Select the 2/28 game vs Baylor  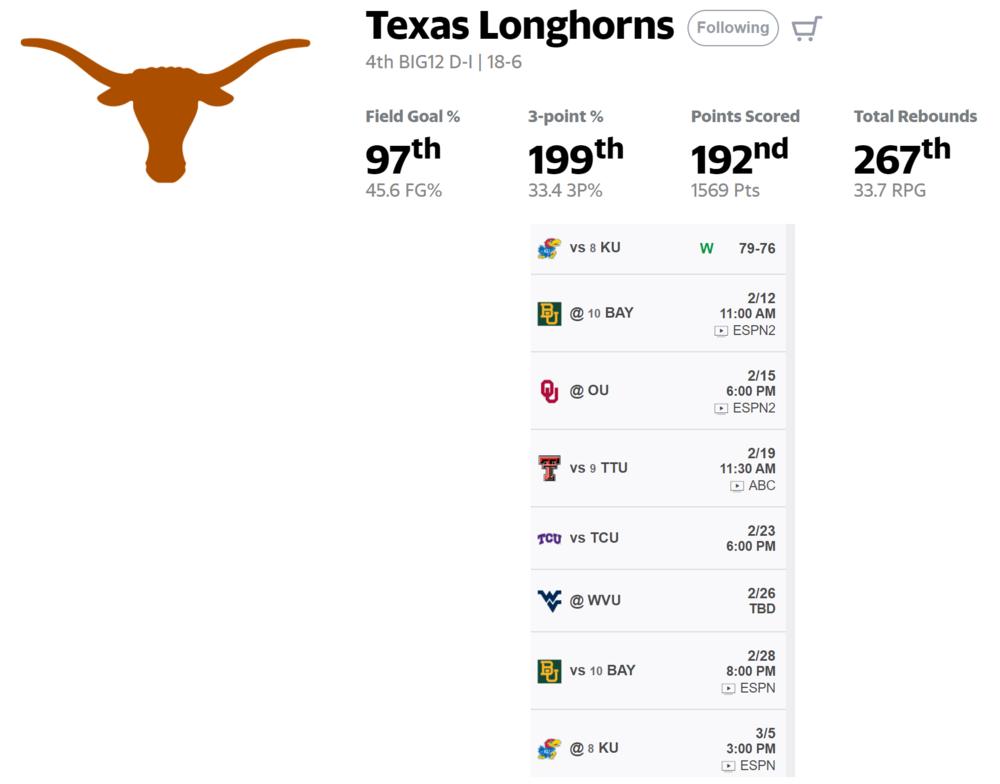tap(657, 671)
